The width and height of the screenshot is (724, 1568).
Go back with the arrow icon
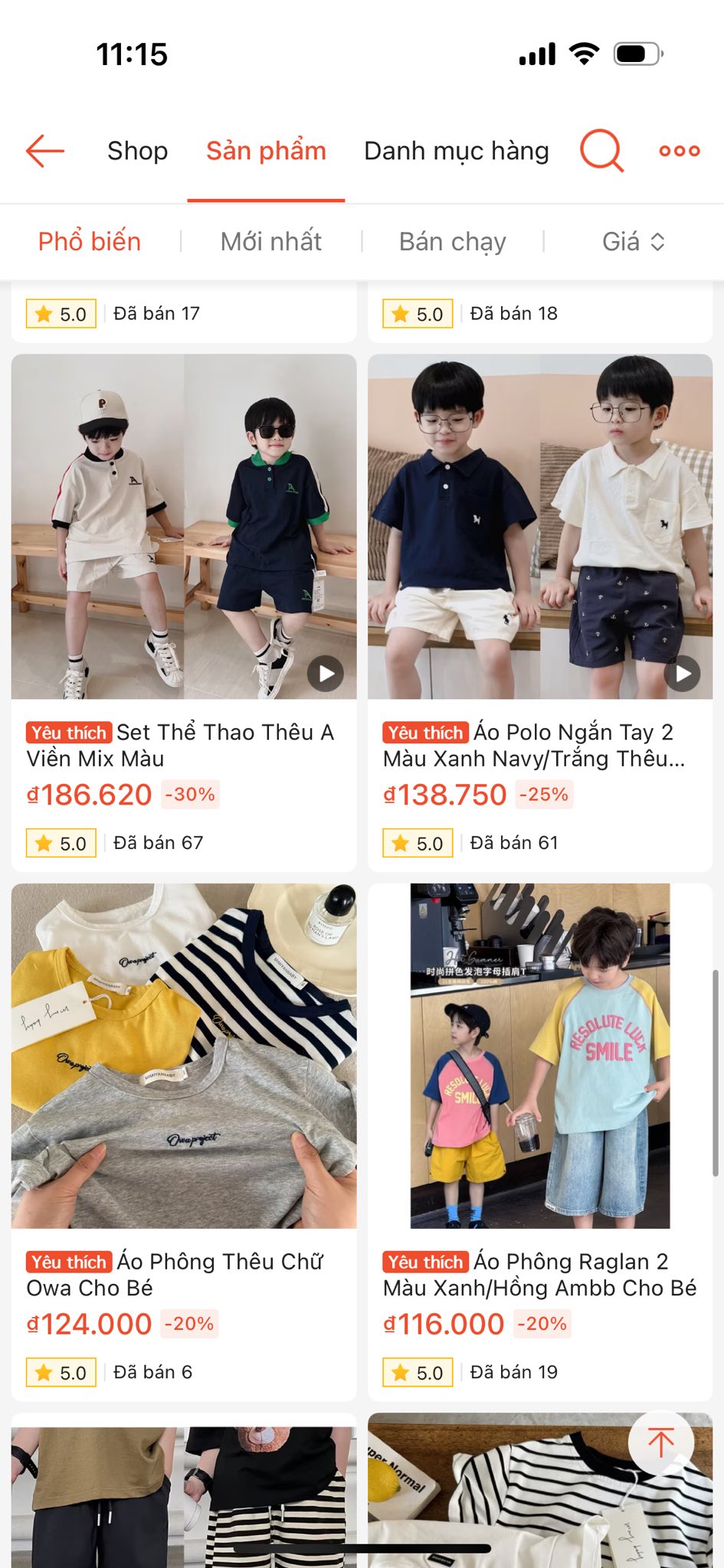44,151
